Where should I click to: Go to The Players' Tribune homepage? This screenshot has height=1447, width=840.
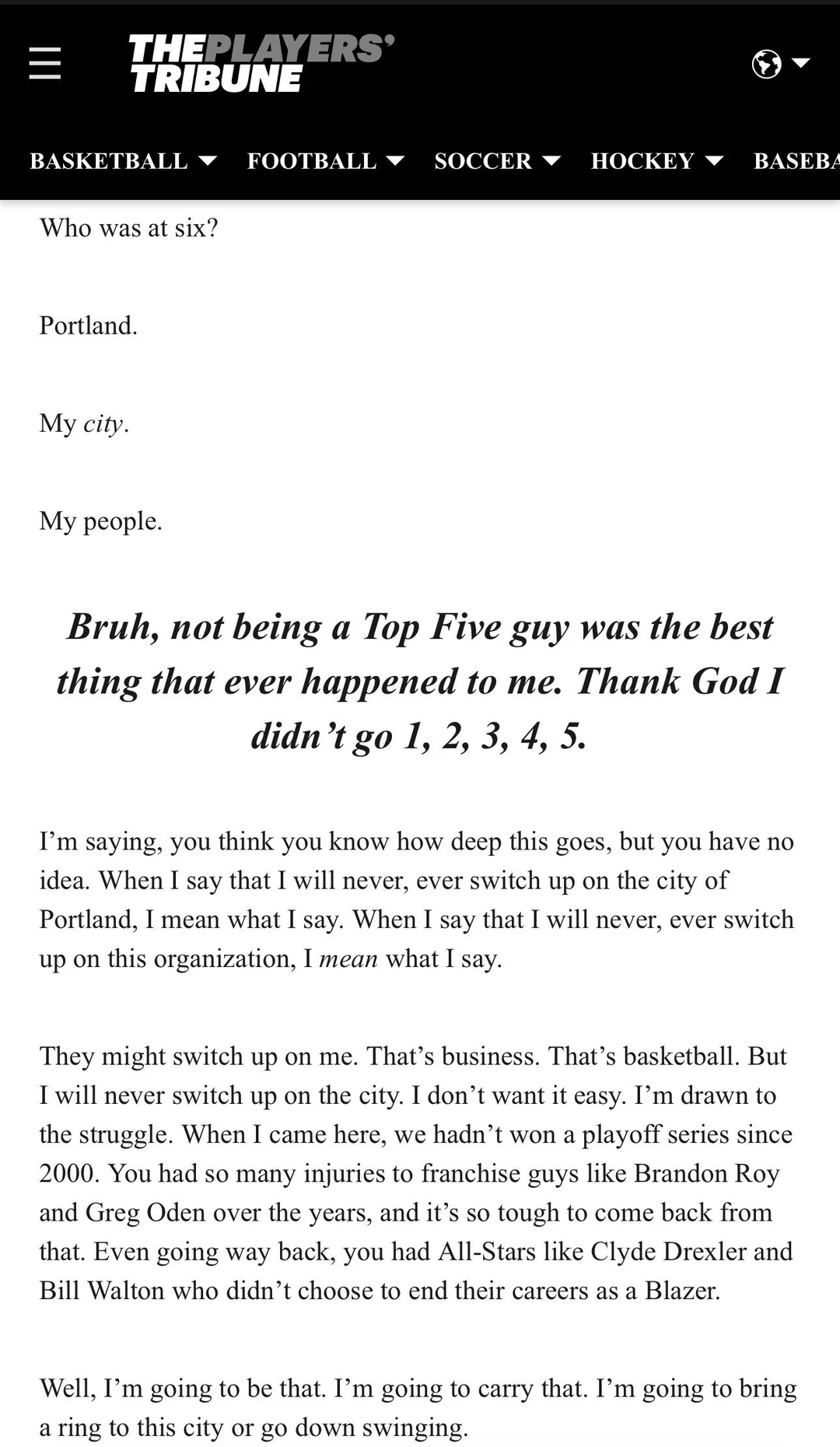pos(261,64)
